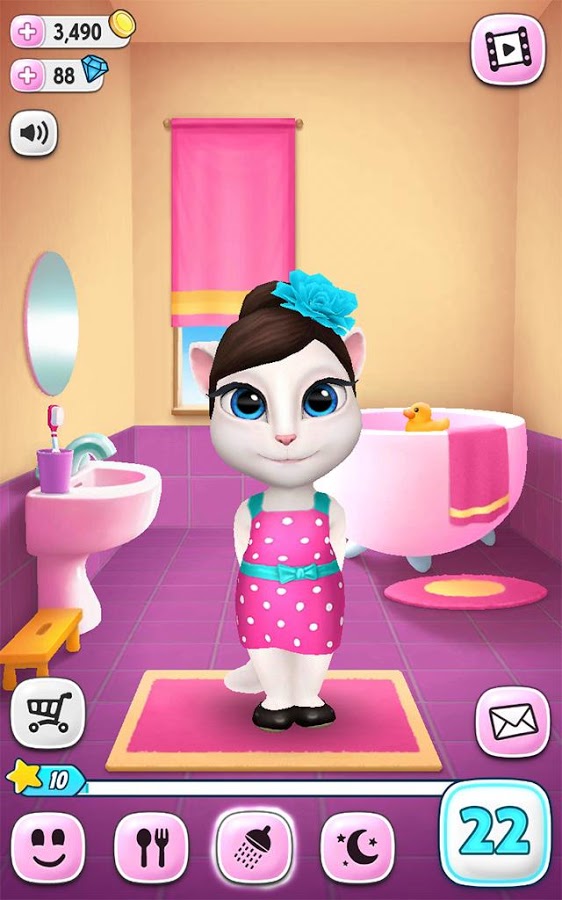The image size is (562, 900).
Task: Open the smiley face play room
Action: click(x=48, y=847)
